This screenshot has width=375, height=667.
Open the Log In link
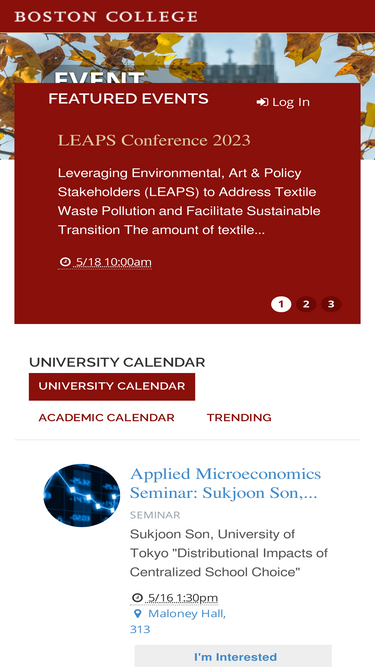click(283, 102)
